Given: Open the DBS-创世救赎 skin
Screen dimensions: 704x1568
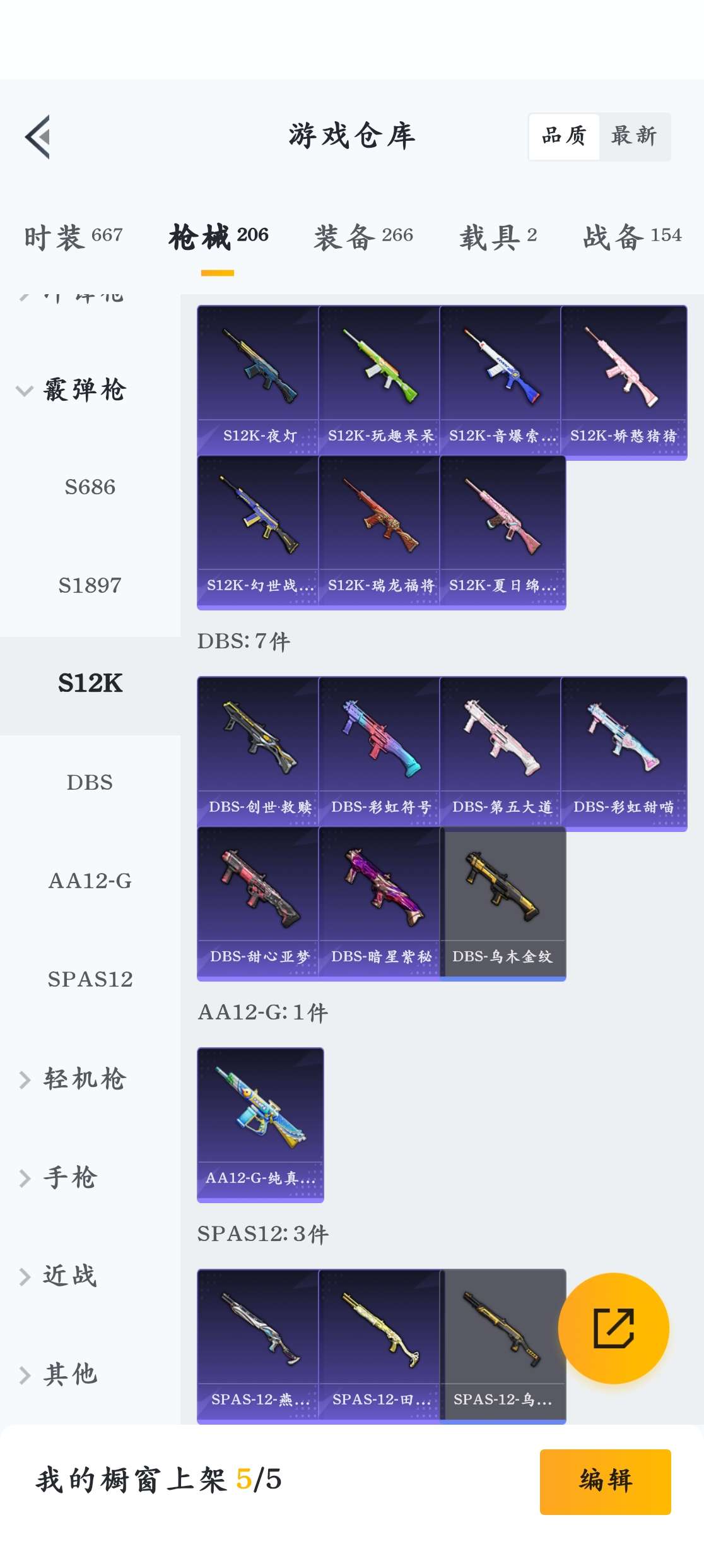Looking at the screenshot, I should tap(258, 752).
